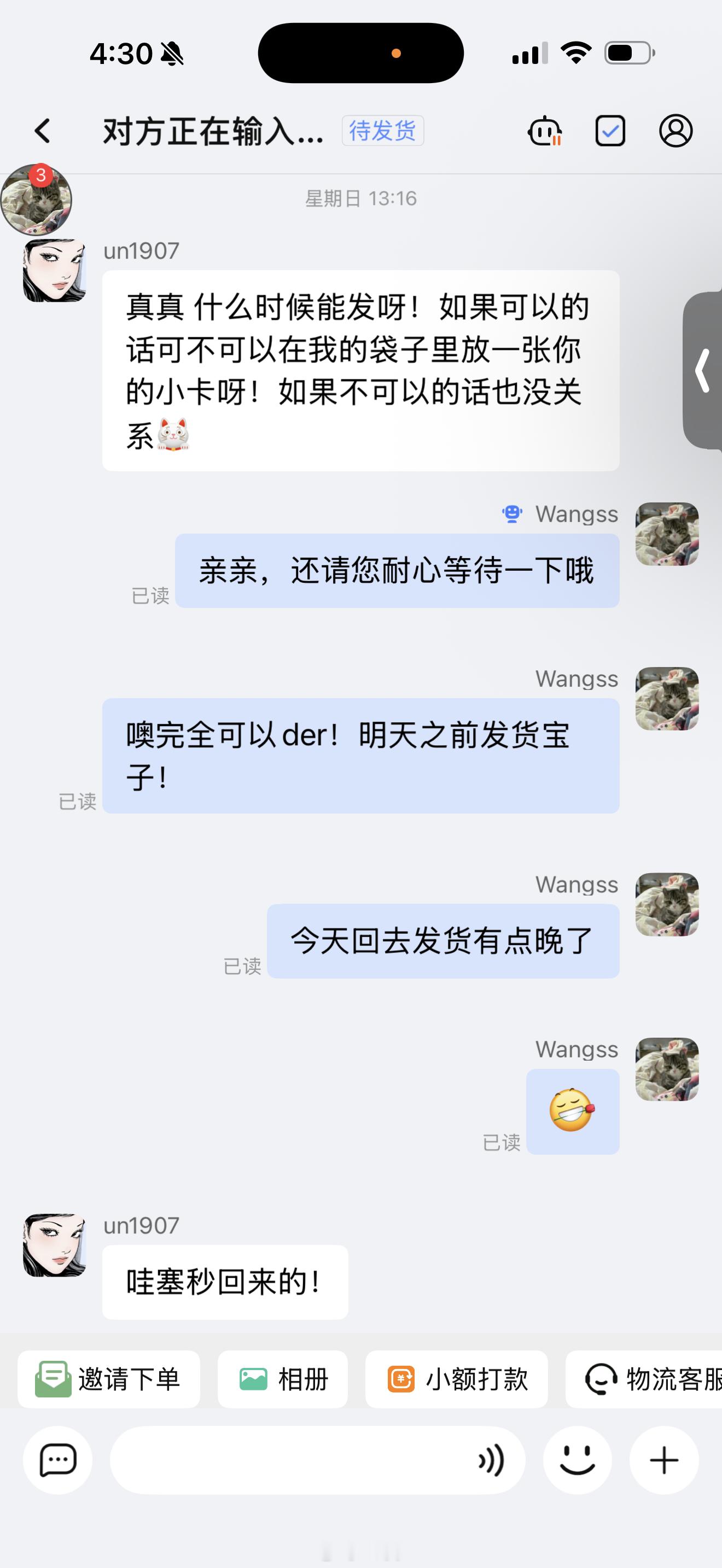The width and height of the screenshot is (722, 1568).
Task: Select the robot assistant icon in top bar
Action: [545, 130]
